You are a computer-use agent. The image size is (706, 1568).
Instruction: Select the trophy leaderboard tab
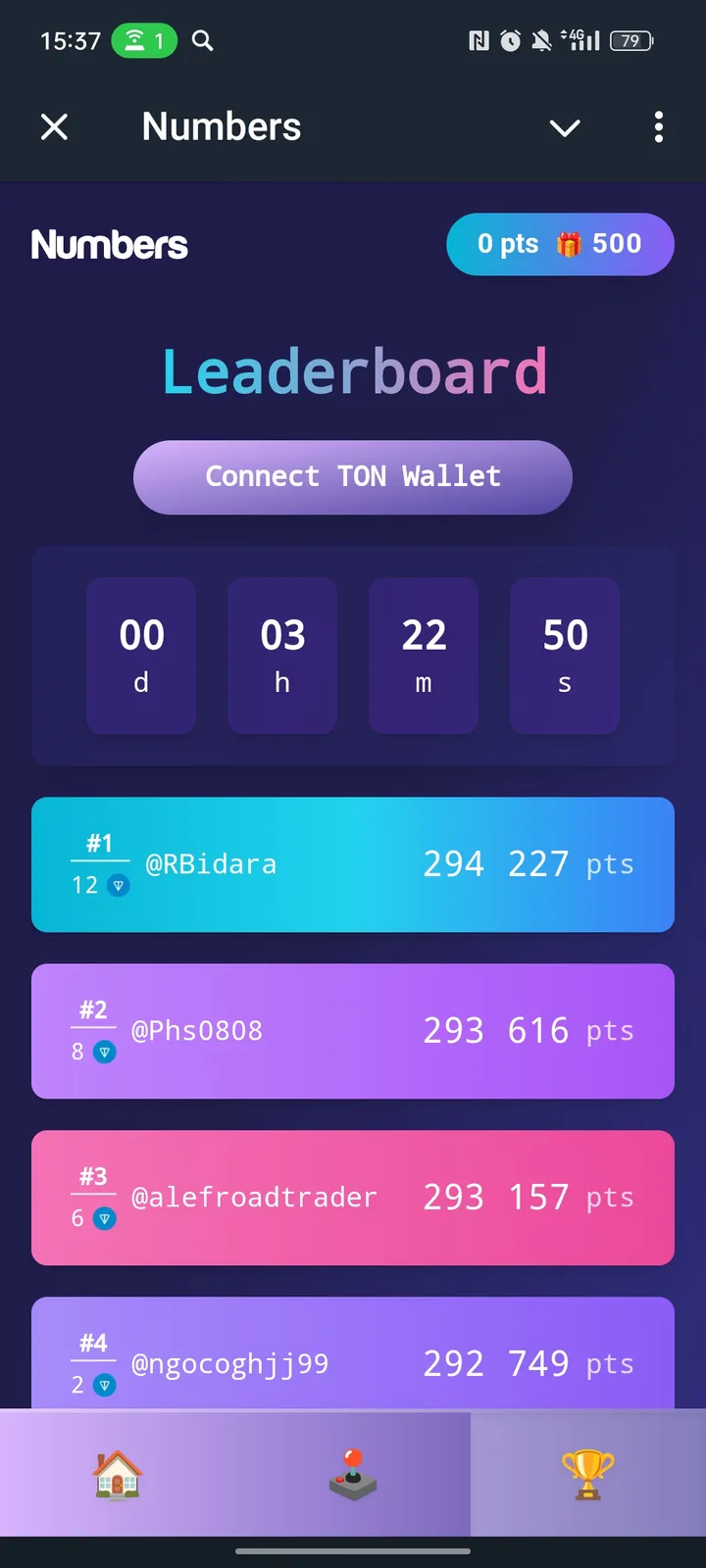[x=587, y=1473]
